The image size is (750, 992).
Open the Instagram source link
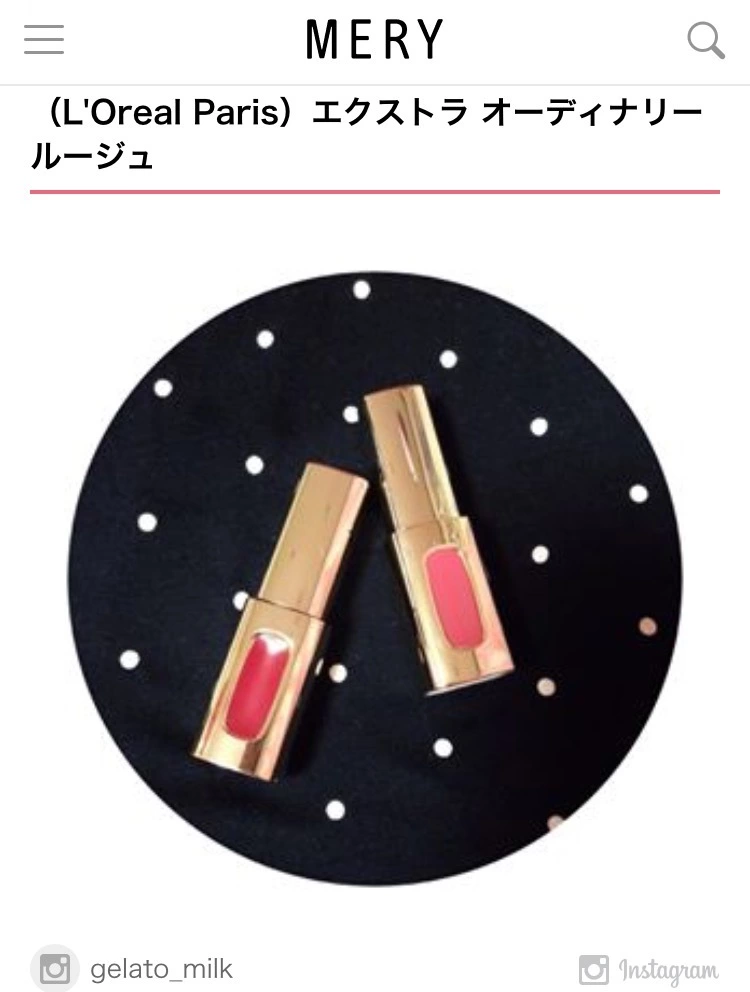click(x=649, y=970)
